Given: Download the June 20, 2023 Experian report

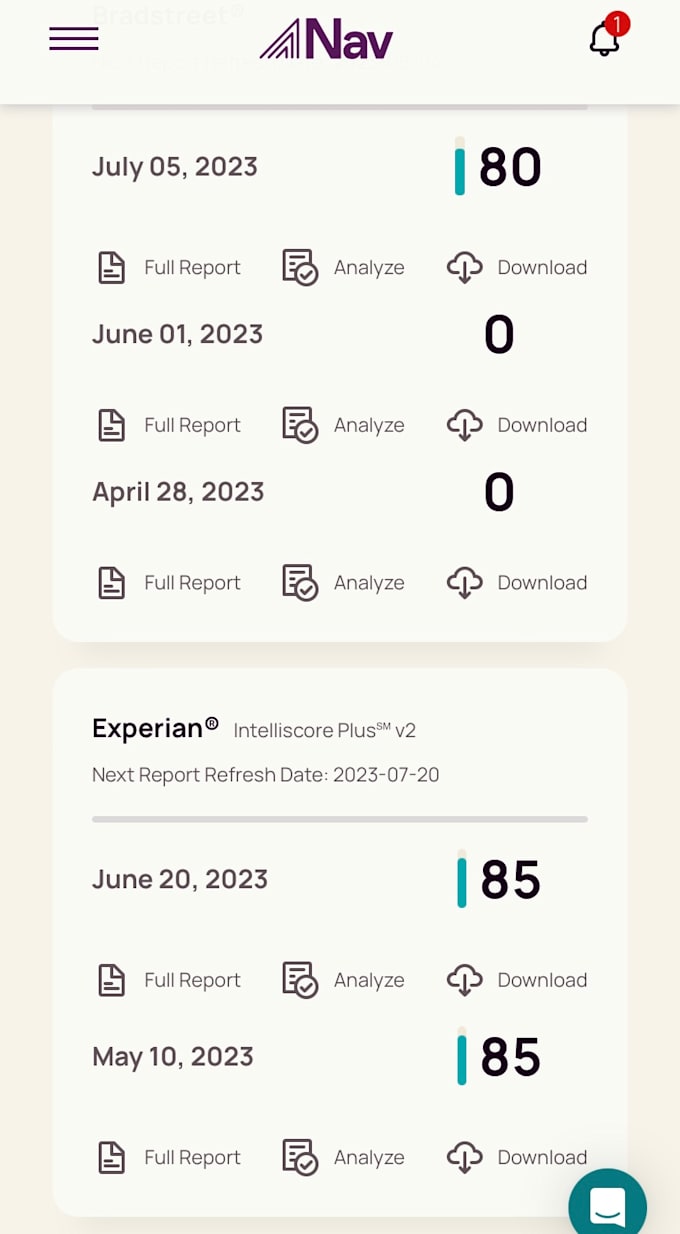Looking at the screenshot, I should point(517,980).
